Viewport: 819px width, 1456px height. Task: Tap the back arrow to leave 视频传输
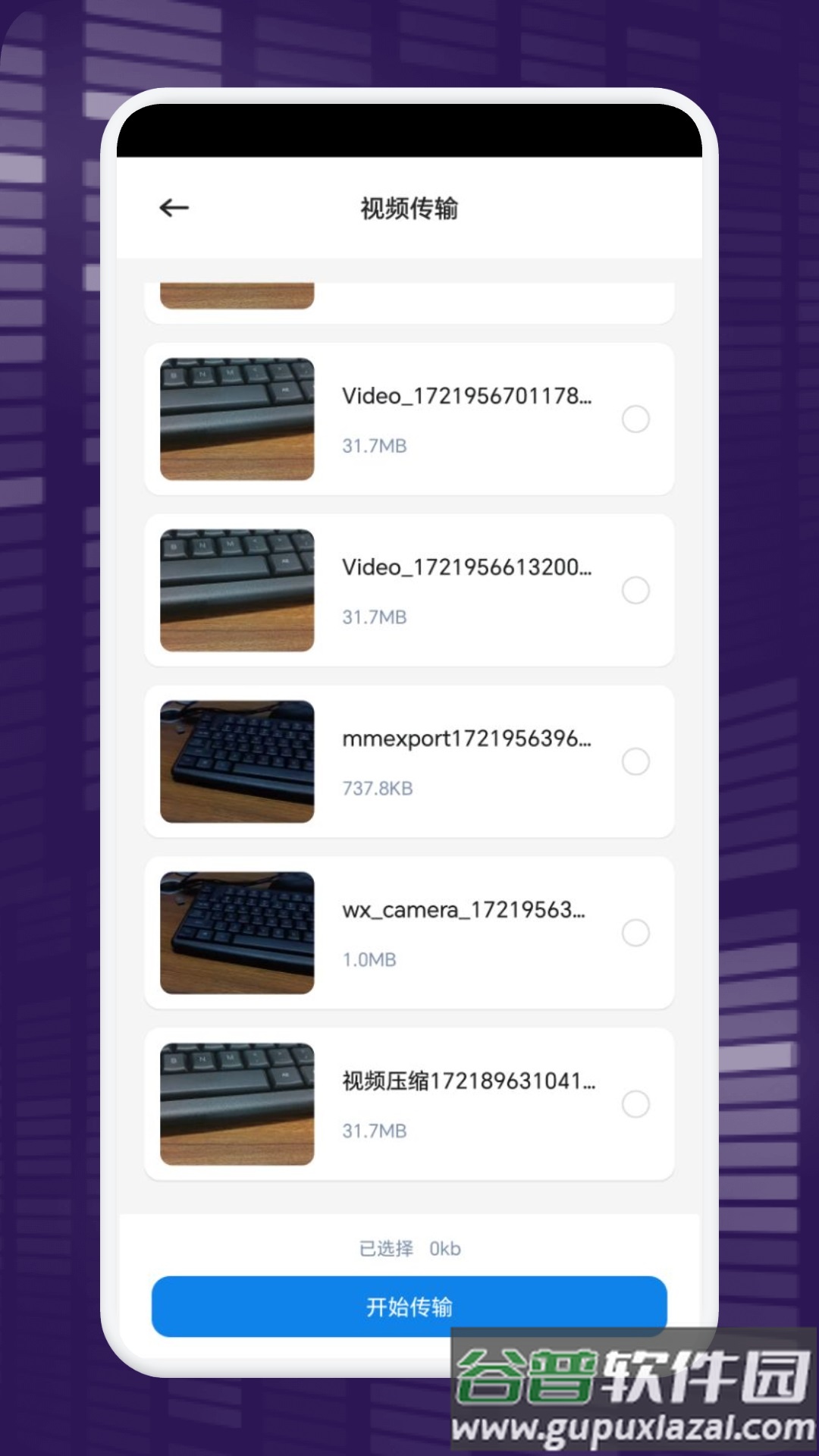click(174, 207)
